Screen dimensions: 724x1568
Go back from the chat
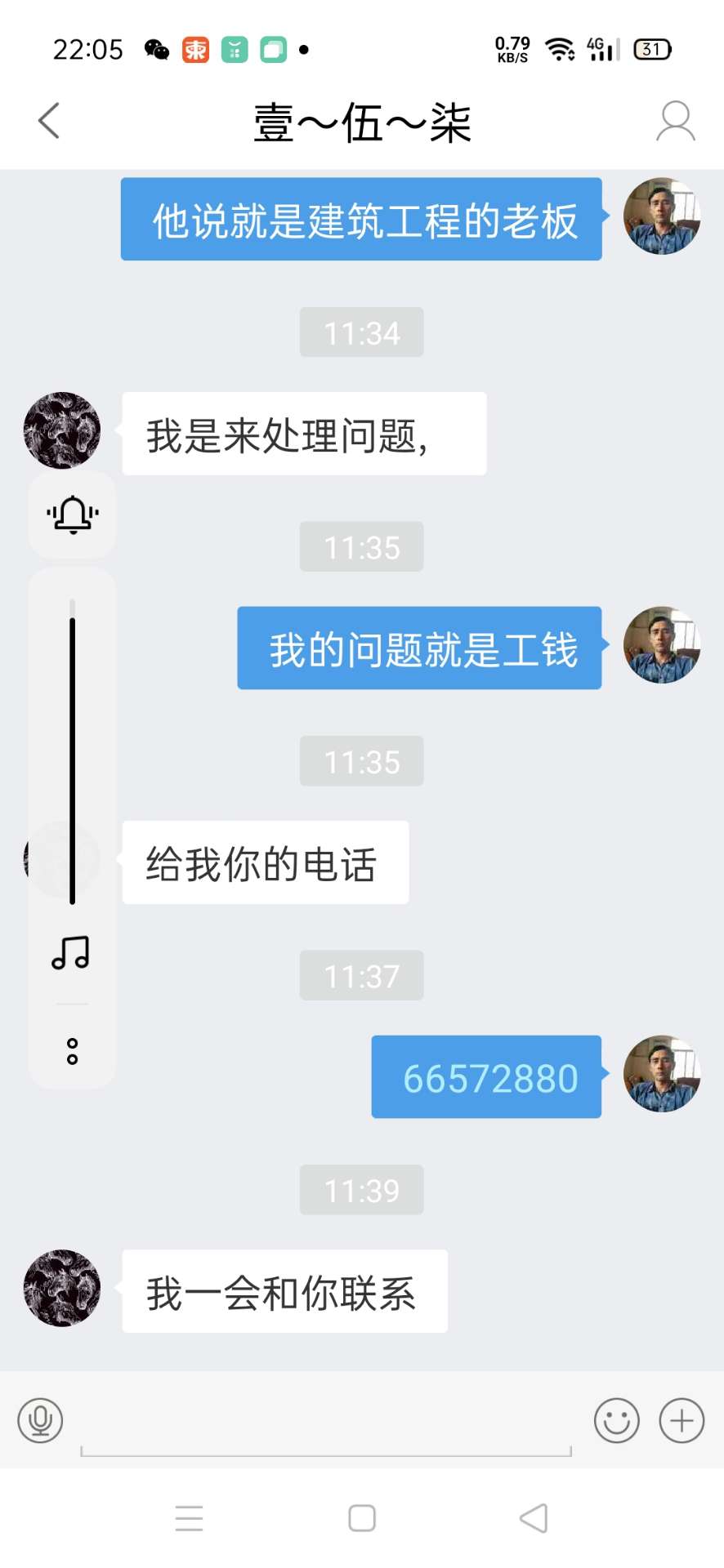coord(49,121)
